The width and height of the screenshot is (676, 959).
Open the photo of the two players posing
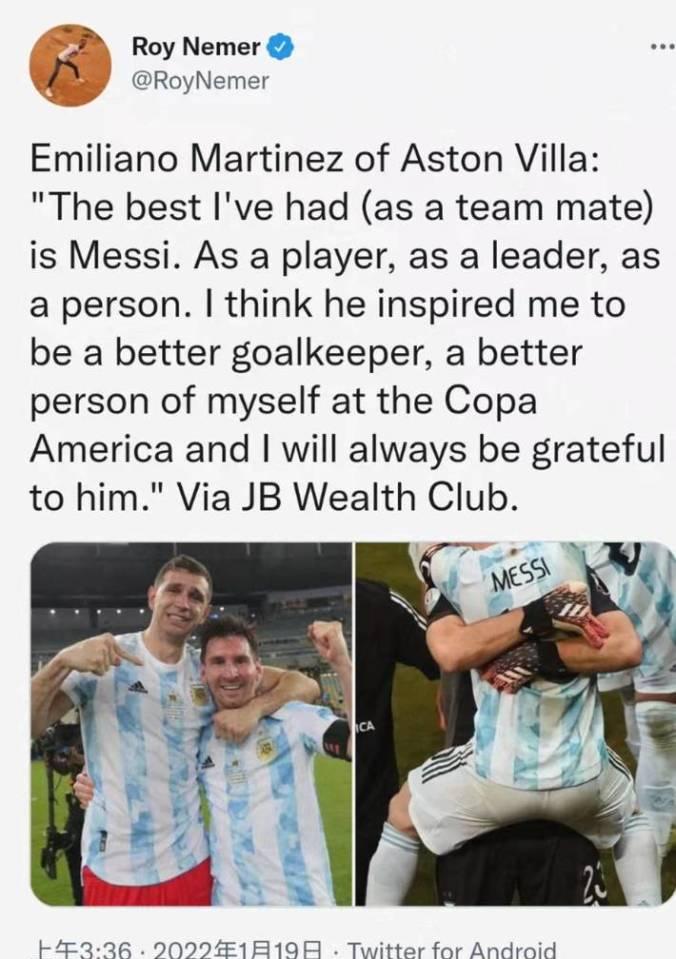click(x=191, y=724)
